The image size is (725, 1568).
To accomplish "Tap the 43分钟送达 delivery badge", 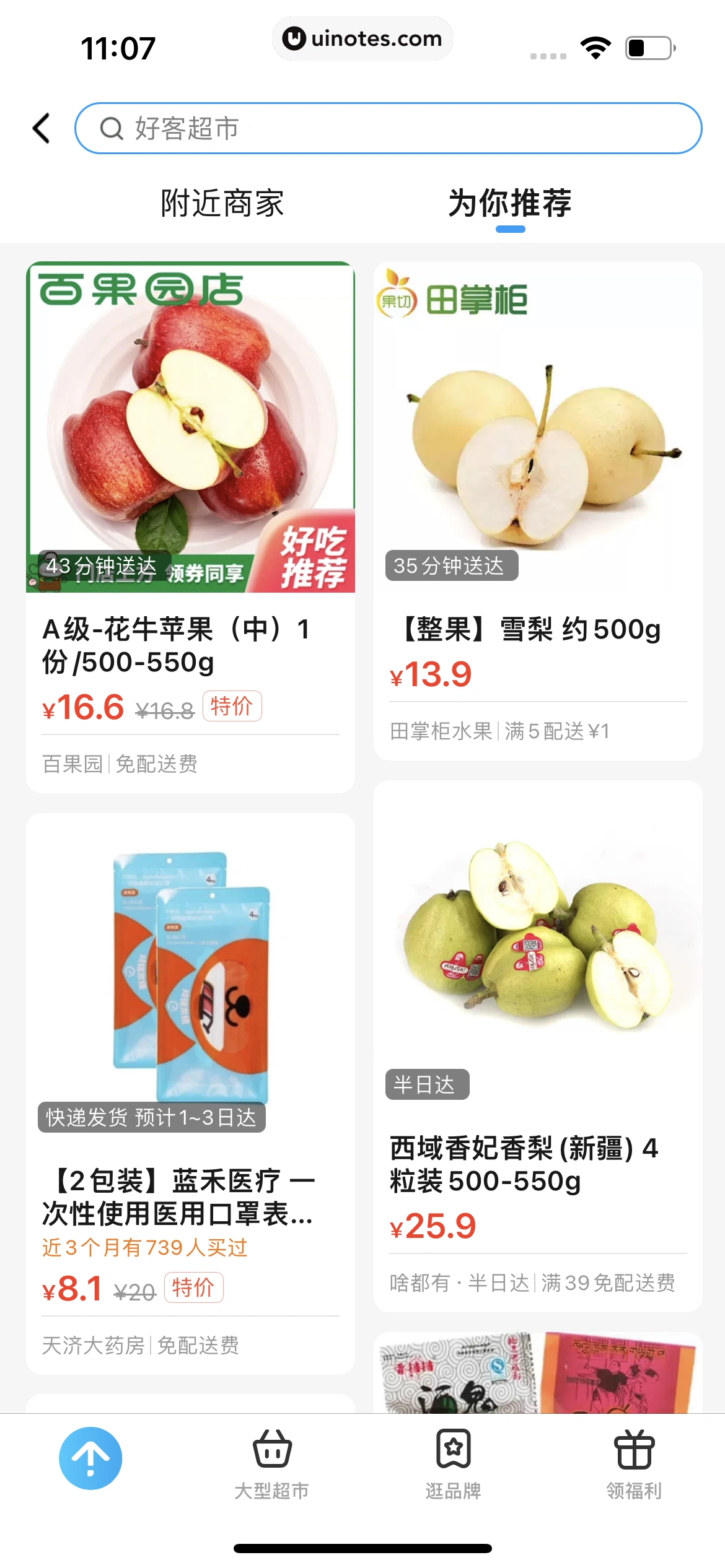I will pyautogui.click(x=103, y=565).
